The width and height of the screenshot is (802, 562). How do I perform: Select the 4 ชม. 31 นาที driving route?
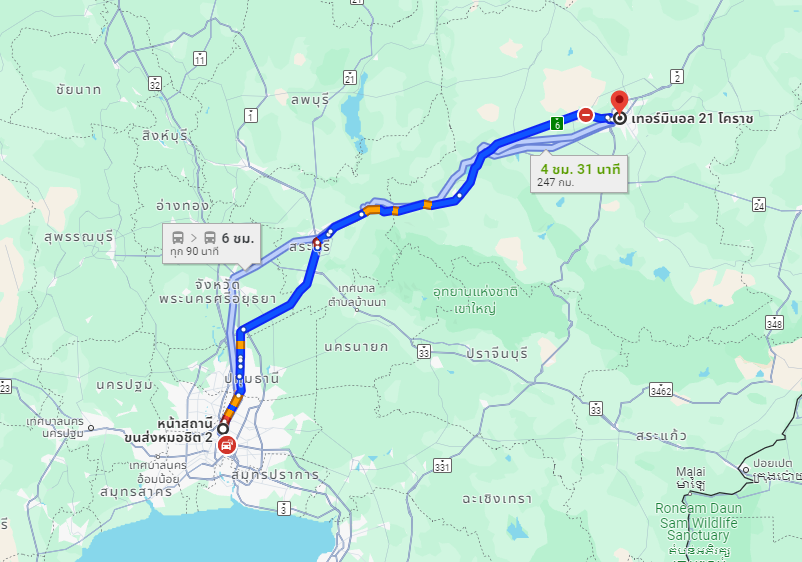pyautogui.click(x=580, y=175)
